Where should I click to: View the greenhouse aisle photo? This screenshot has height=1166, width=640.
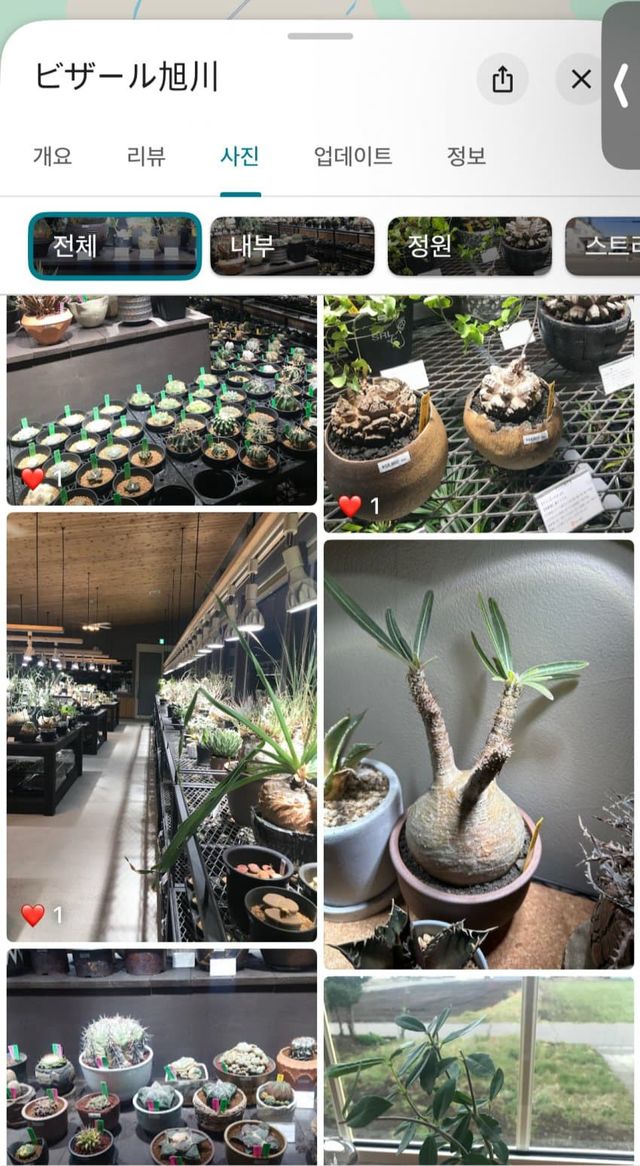tap(162, 727)
